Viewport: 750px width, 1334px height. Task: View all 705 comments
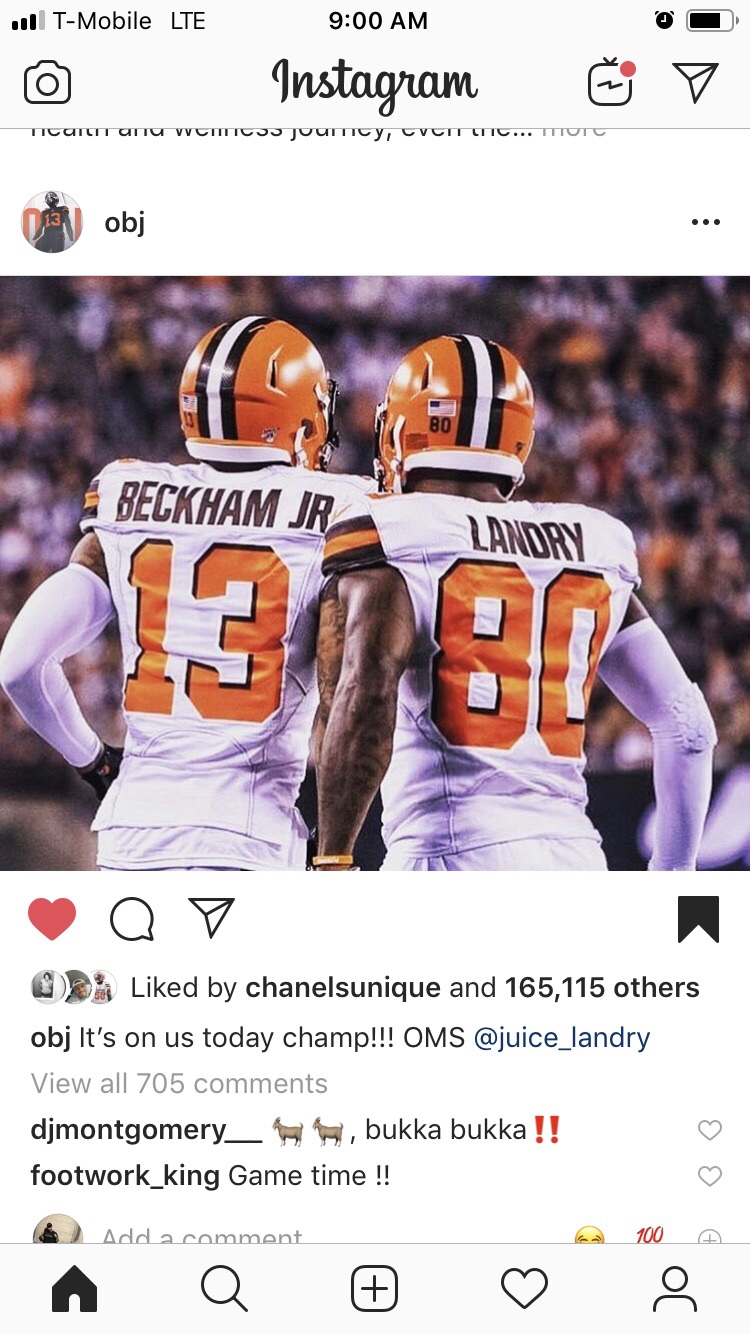(179, 1083)
